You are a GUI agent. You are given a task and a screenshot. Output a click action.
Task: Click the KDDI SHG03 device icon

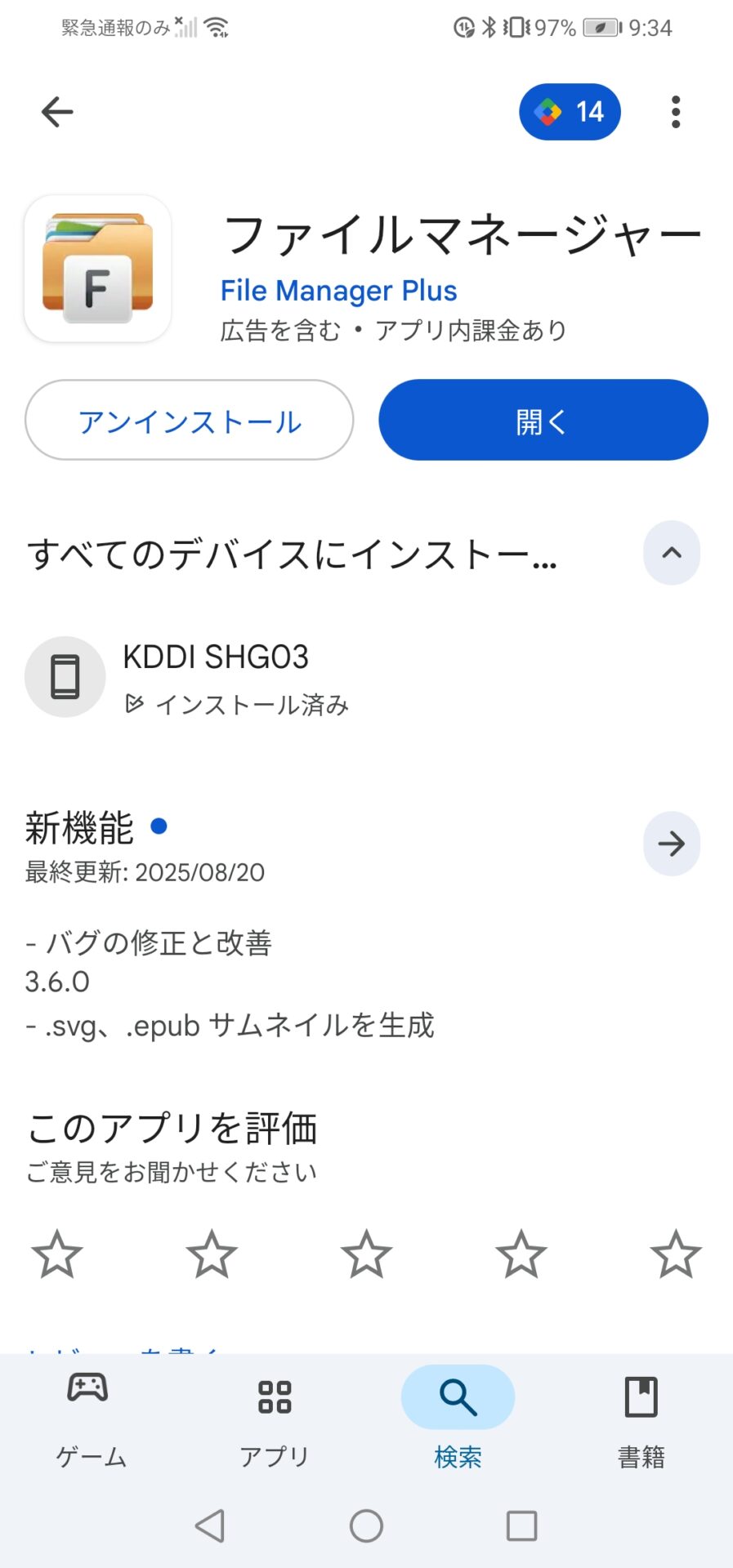(x=65, y=676)
